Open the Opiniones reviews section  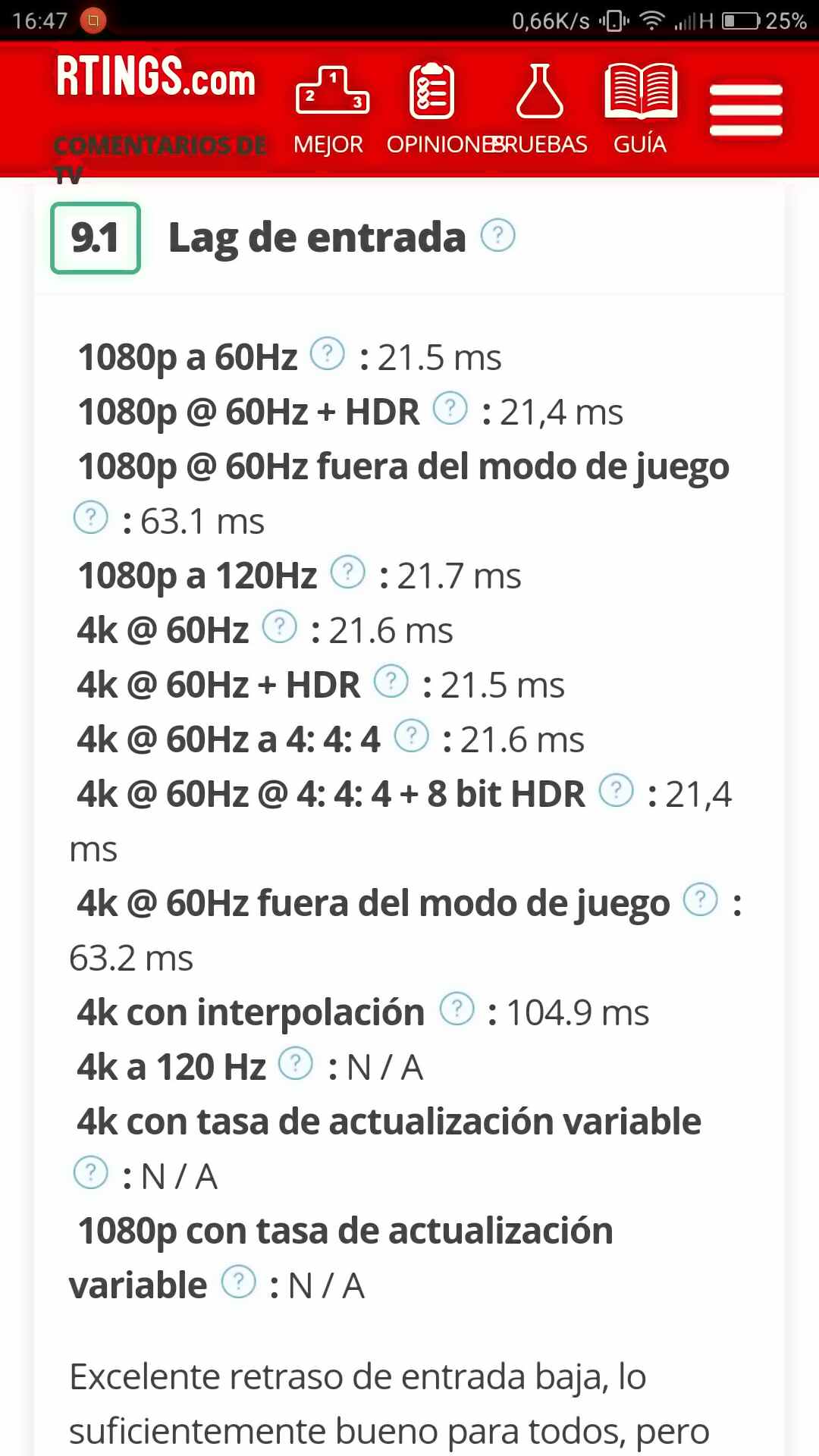432,110
